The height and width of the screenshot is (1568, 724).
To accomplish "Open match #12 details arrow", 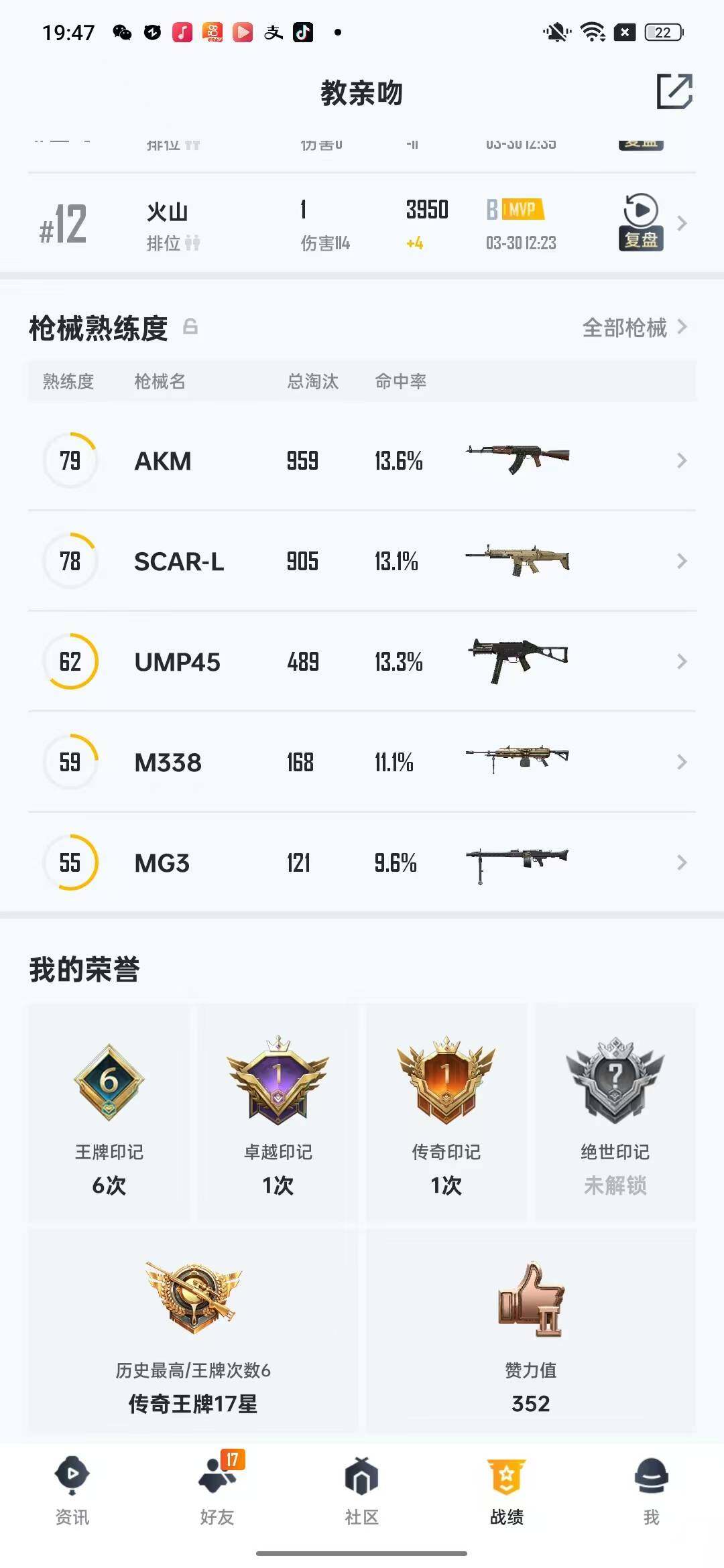I will (x=682, y=224).
